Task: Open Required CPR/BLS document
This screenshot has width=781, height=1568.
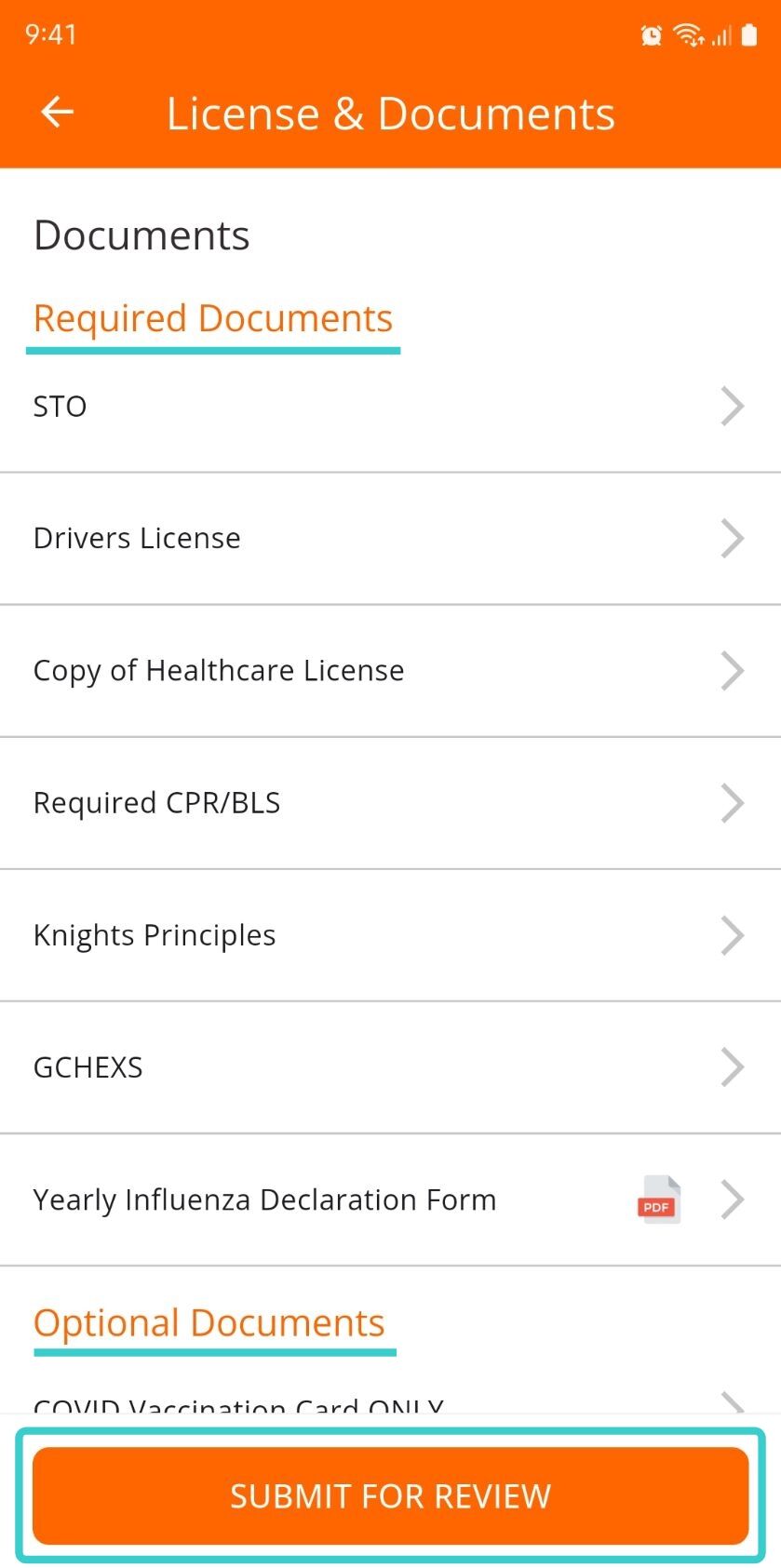Action: 389,803
